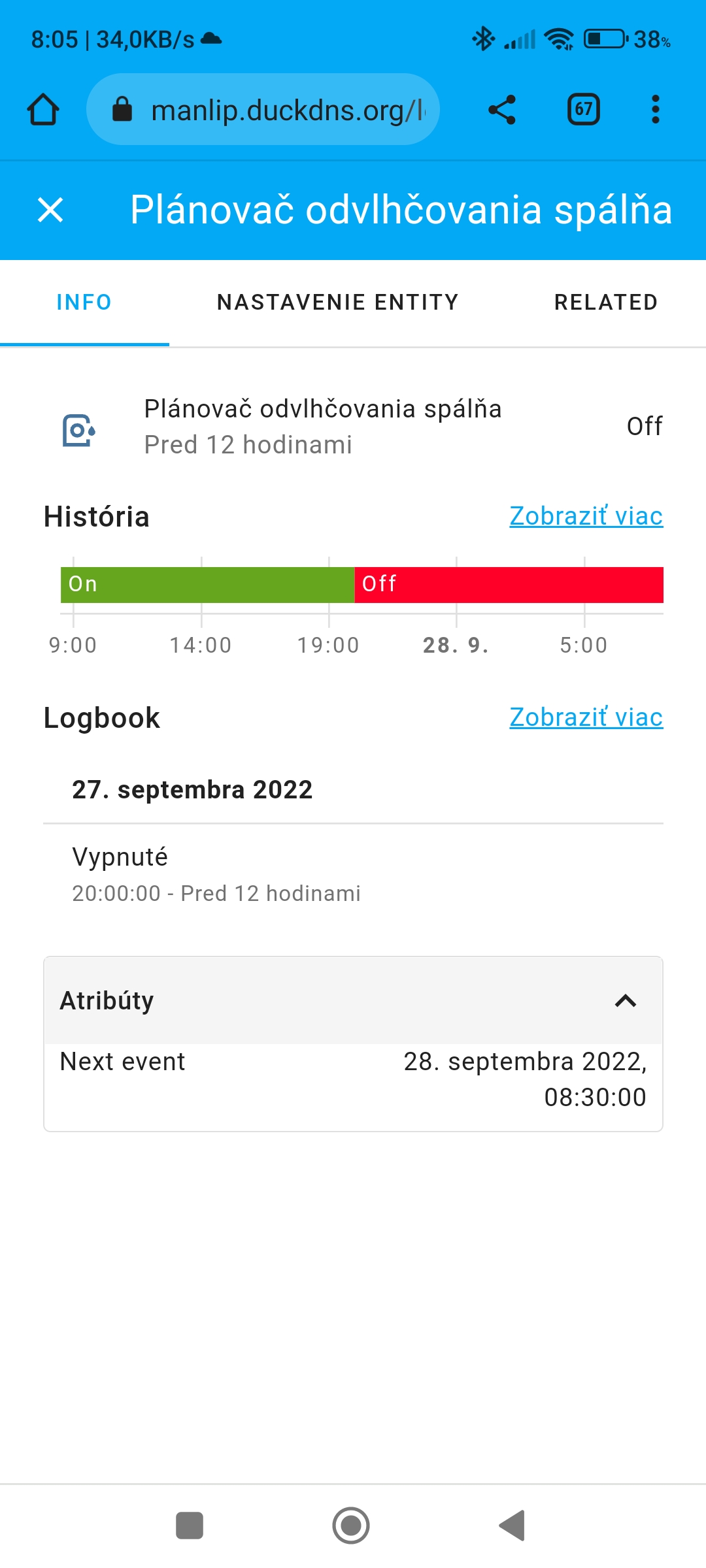Switch to the NASTAVENIE ENTITY tab
The image size is (706, 1568).
click(337, 302)
